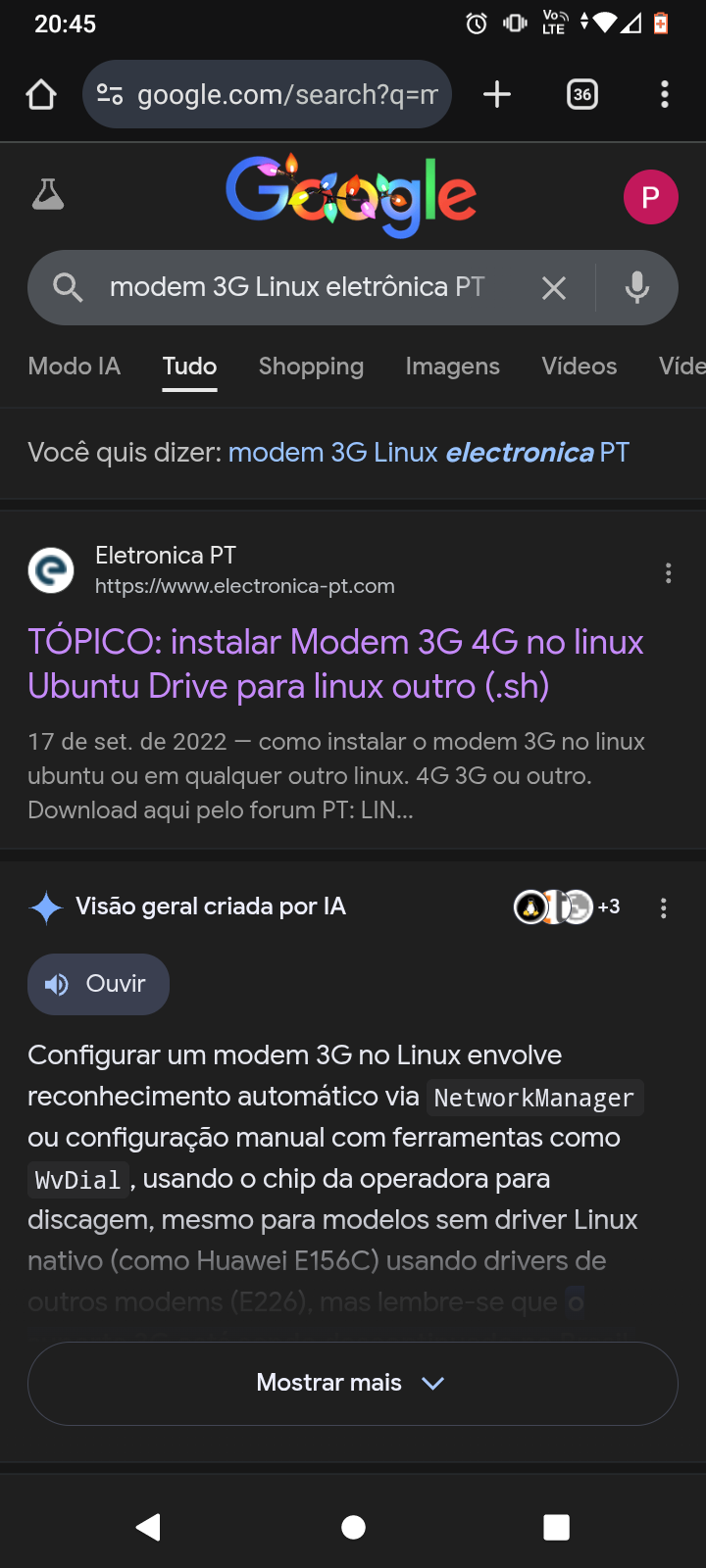The image size is (706, 1568).
Task: View the 36 open tabs
Action: (x=582, y=95)
